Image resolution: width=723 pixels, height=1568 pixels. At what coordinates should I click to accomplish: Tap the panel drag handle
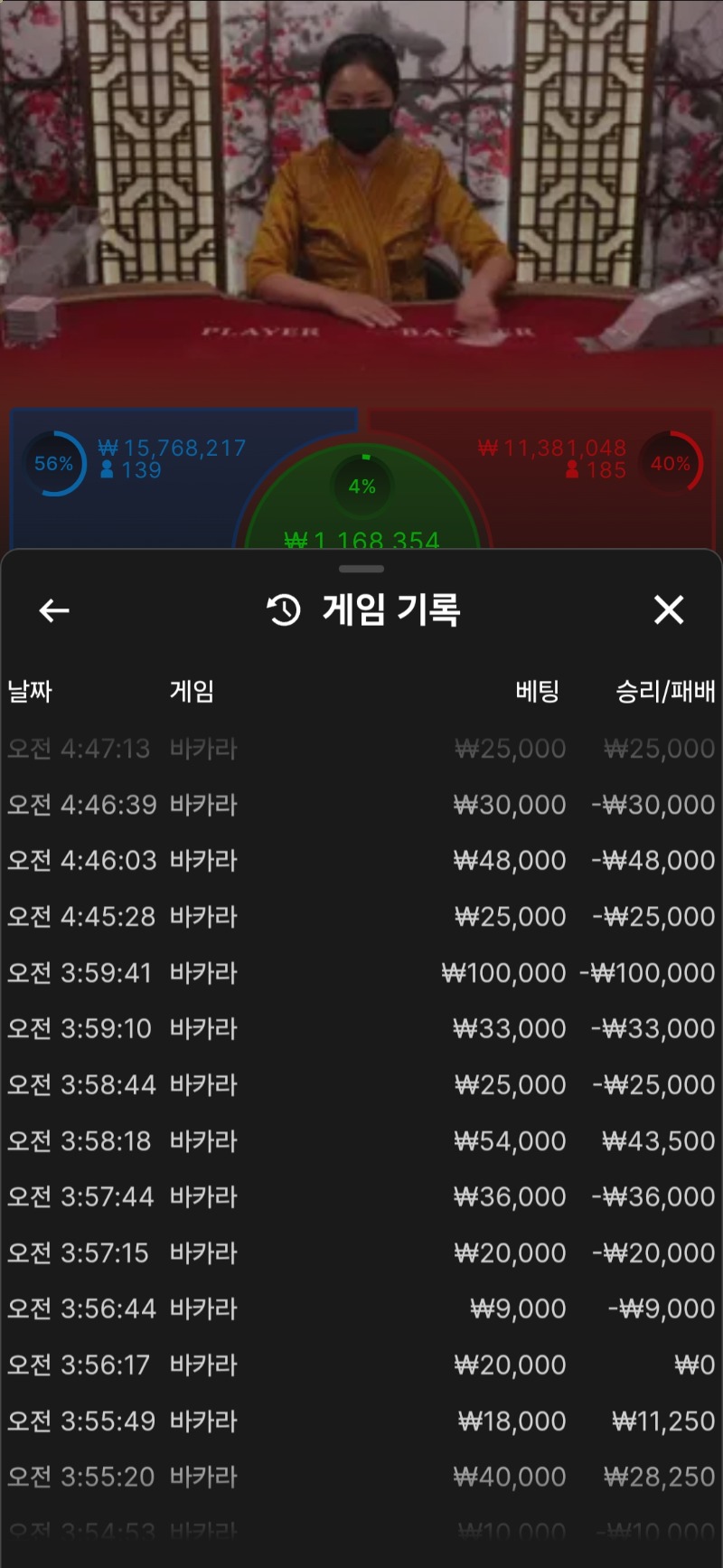pos(361,569)
